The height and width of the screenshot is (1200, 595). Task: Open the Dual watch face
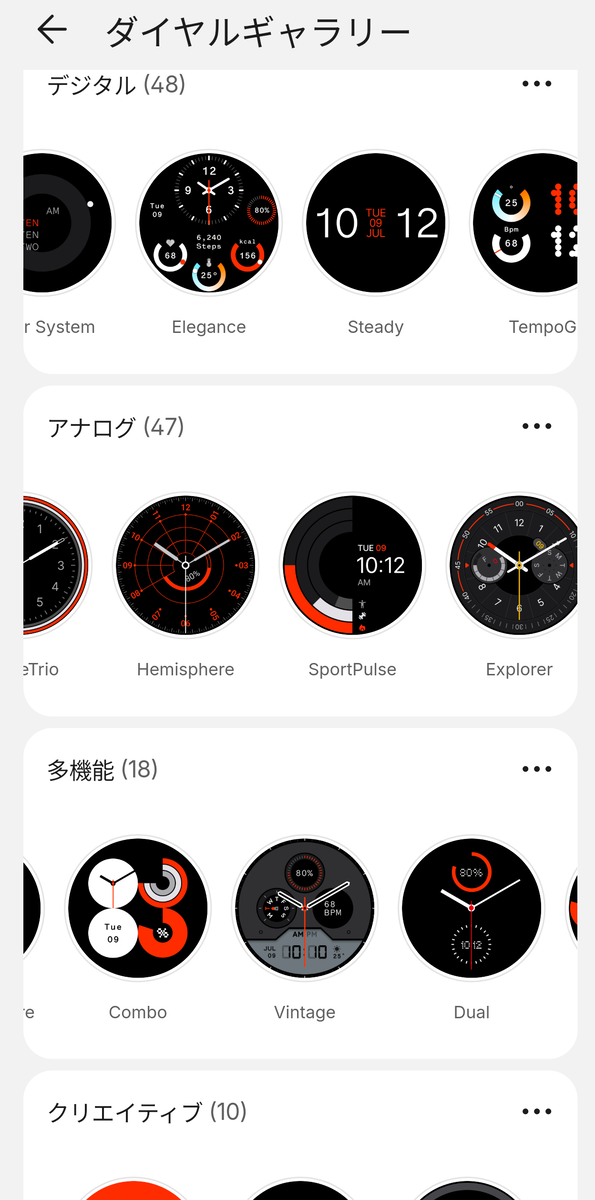(x=471, y=908)
